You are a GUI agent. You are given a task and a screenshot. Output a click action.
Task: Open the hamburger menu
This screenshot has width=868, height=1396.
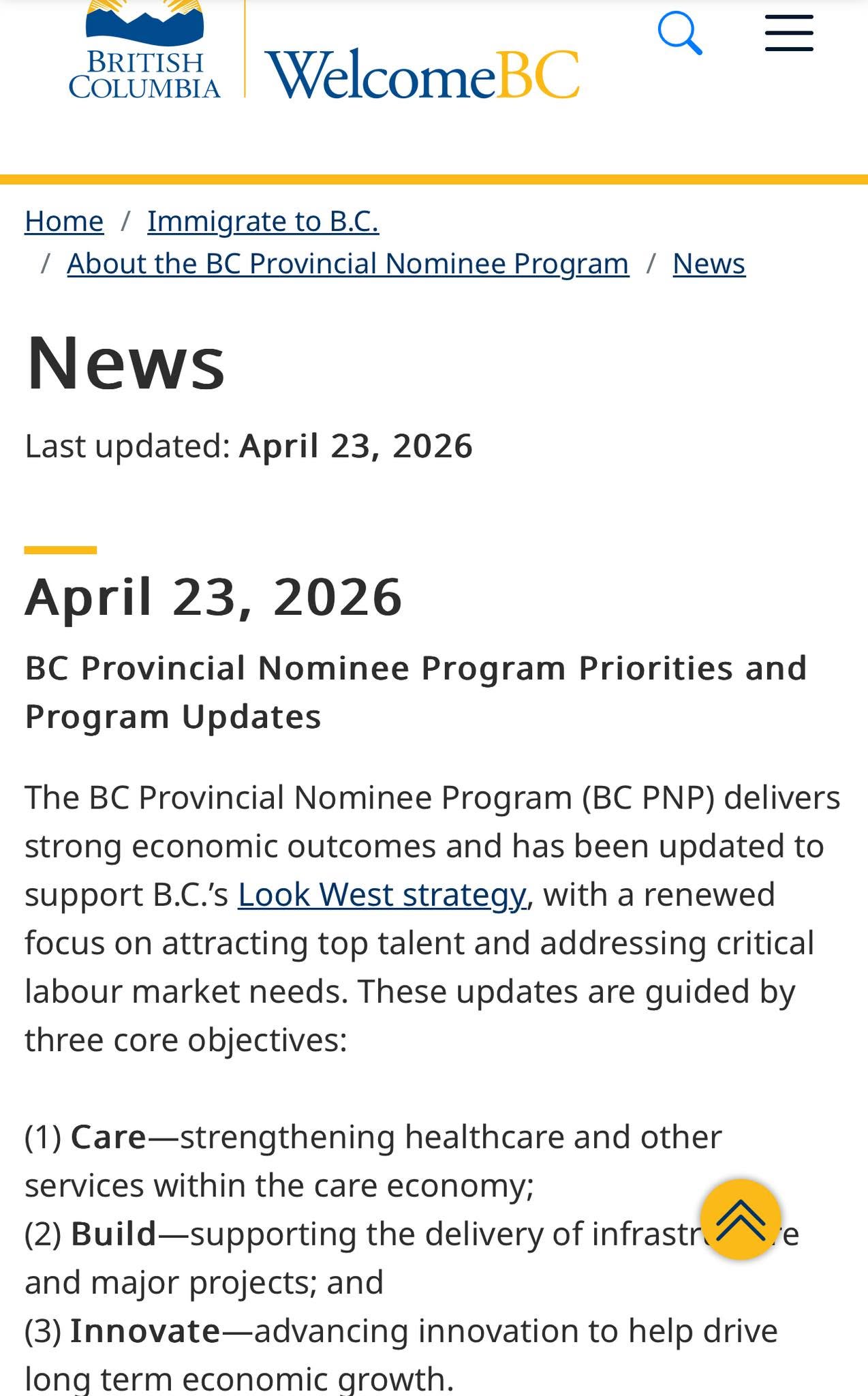pyautogui.click(x=789, y=33)
